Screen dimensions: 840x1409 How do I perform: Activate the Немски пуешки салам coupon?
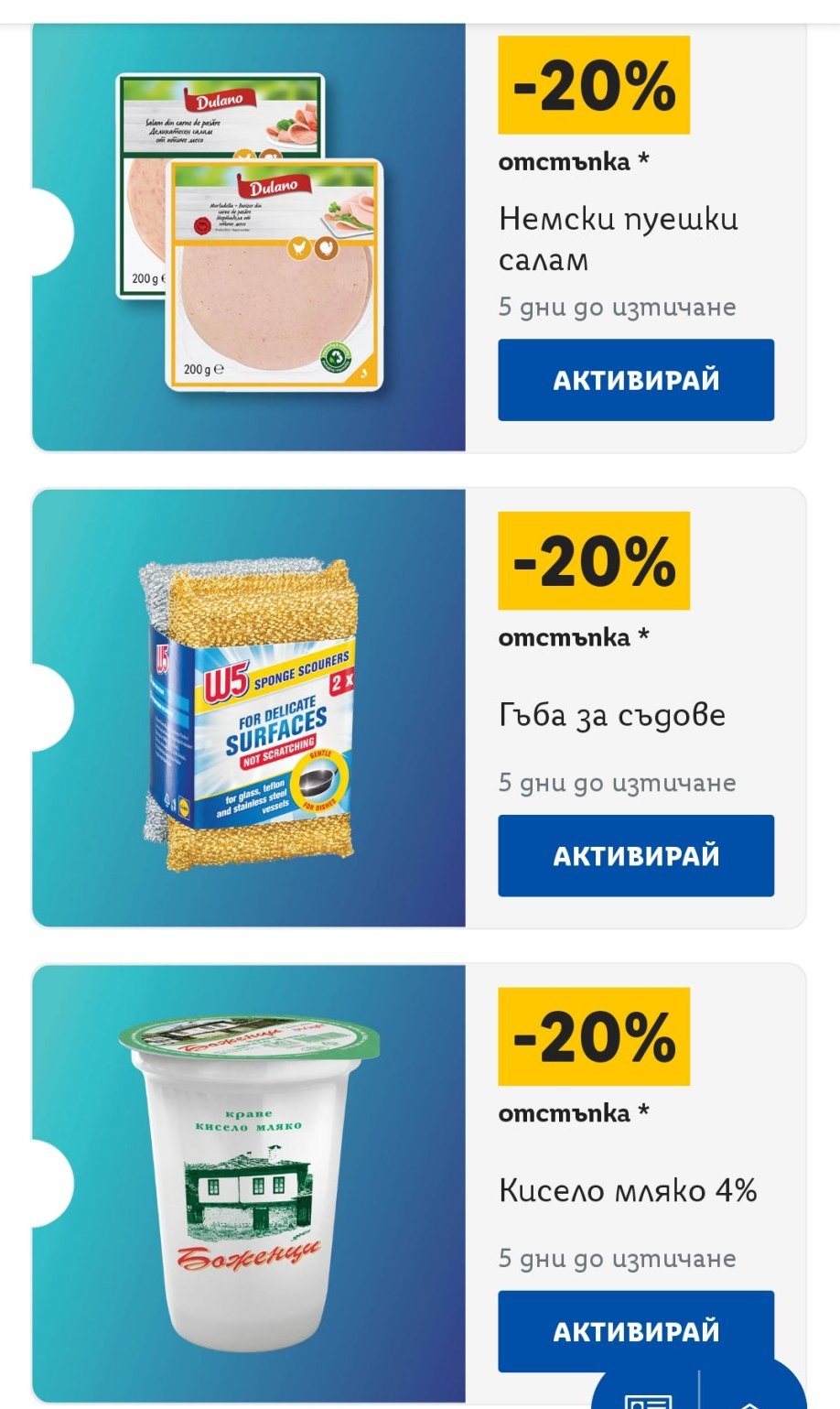(635, 380)
